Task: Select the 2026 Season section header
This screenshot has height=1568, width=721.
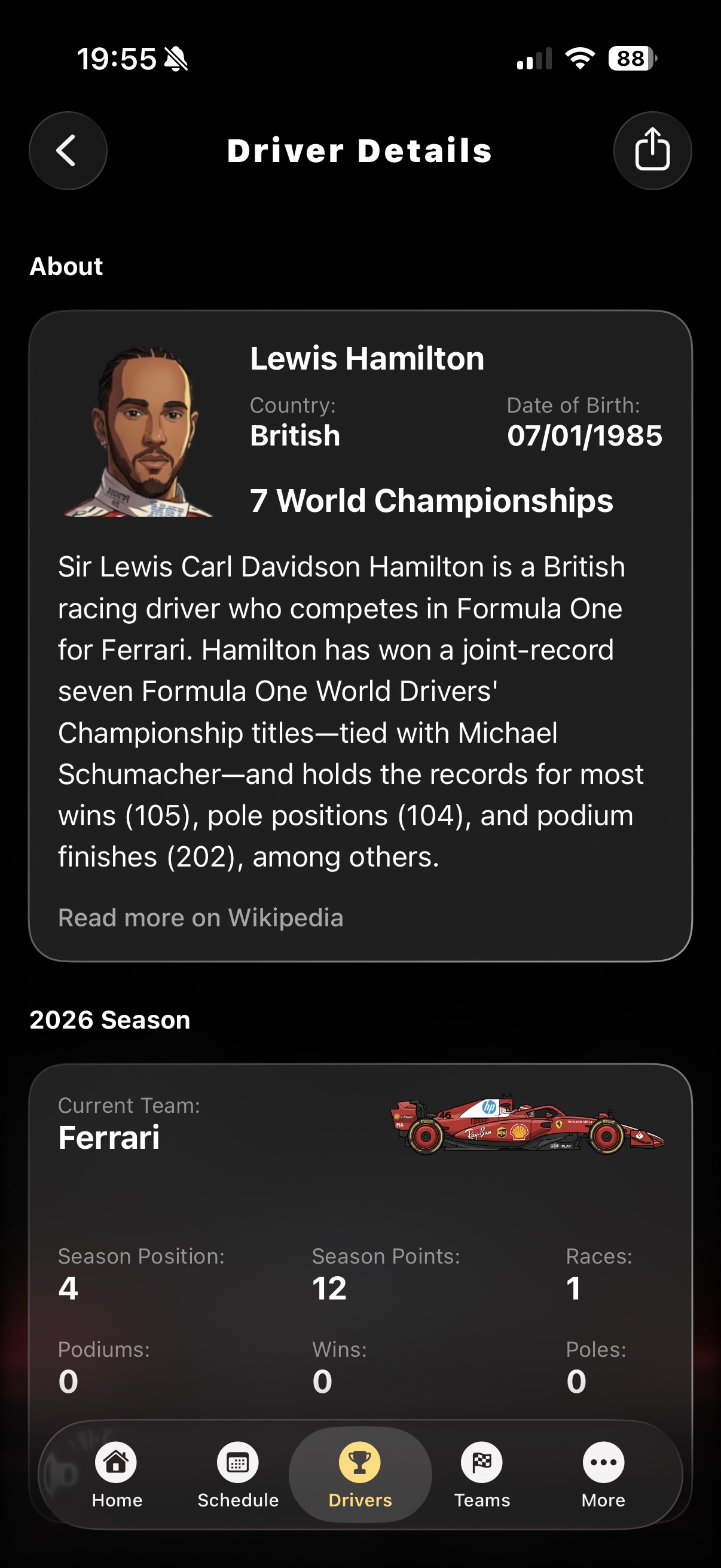Action: click(109, 1020)
